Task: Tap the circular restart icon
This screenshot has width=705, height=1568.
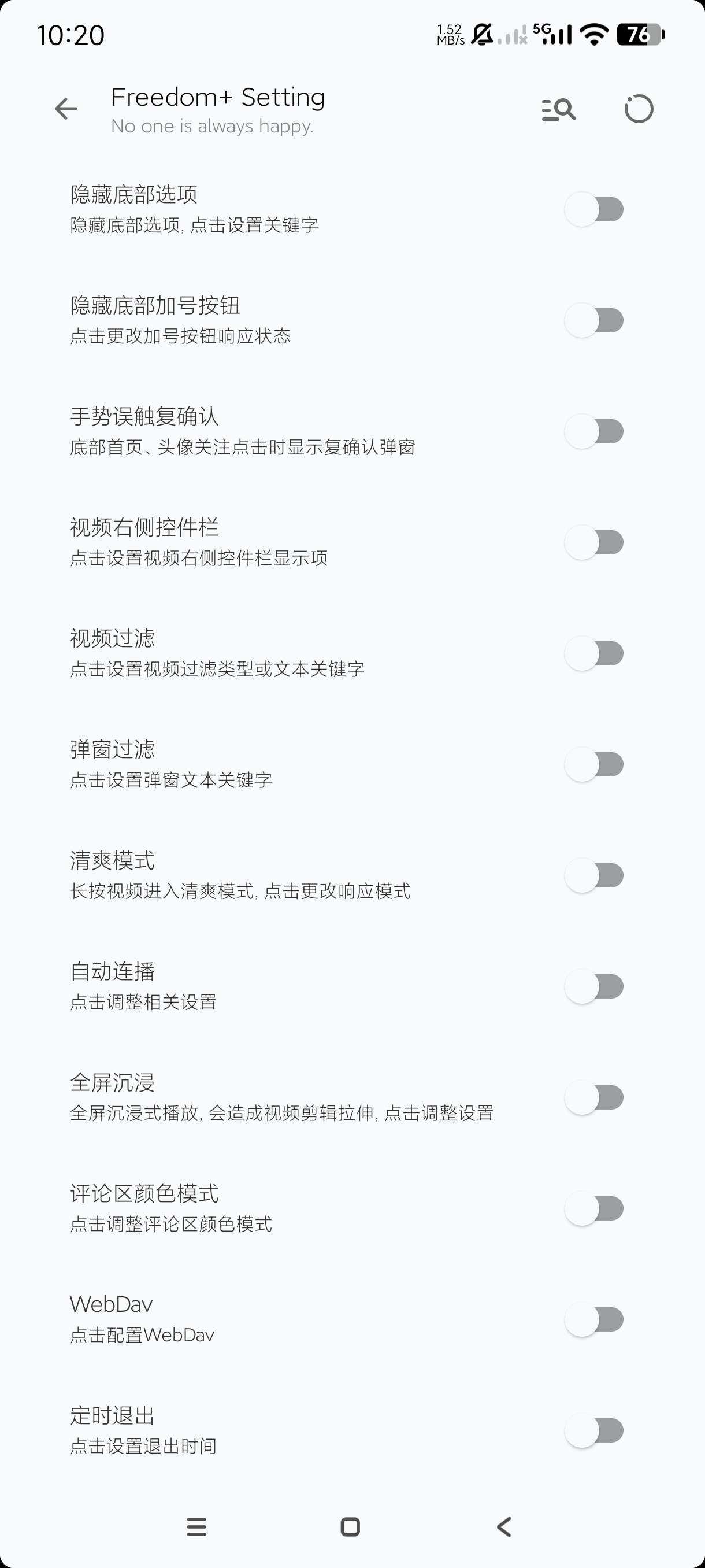Action: pos(638,110)
